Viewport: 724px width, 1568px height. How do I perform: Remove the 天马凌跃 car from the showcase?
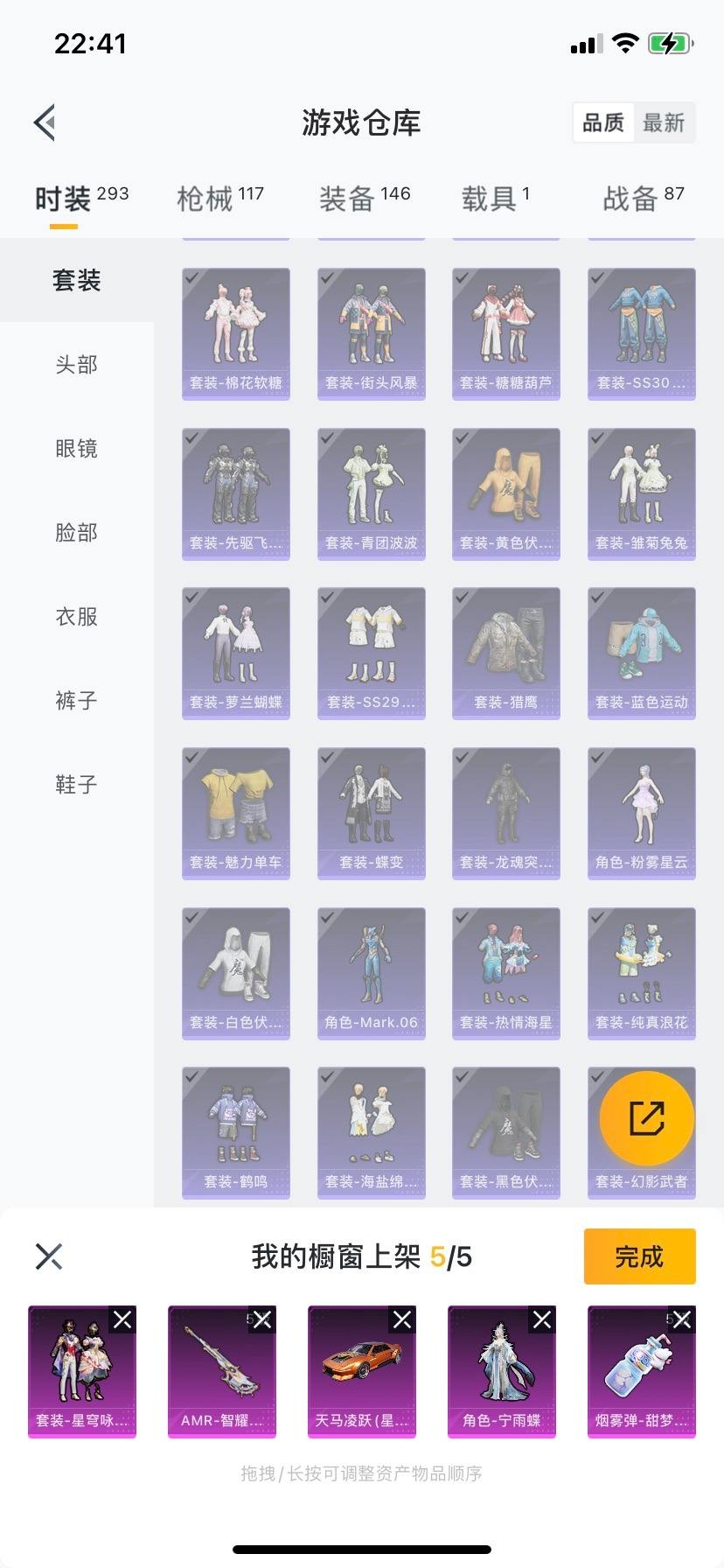[402, 1319]
